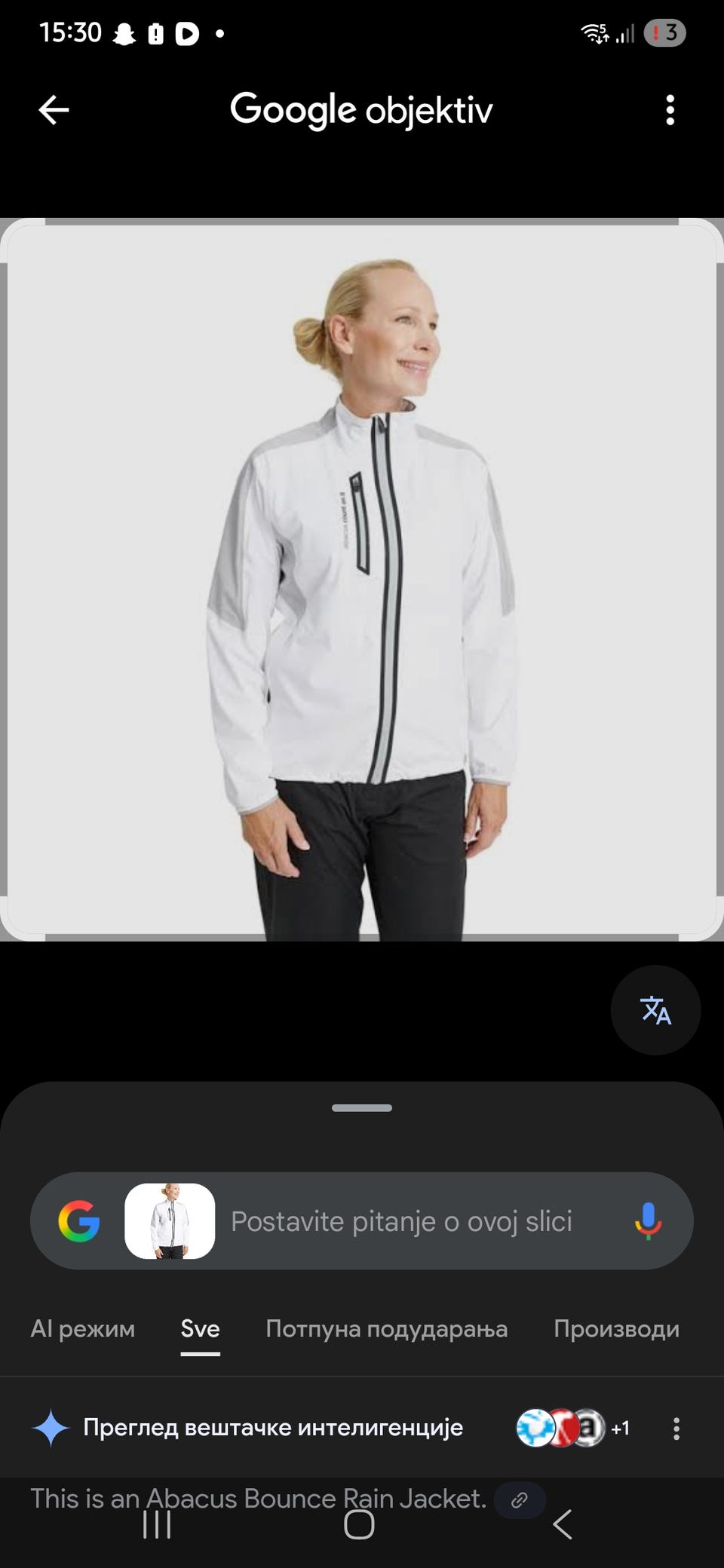
Task: Open the jacket thumbnail in the search bar
Action: coord(170,1221)
